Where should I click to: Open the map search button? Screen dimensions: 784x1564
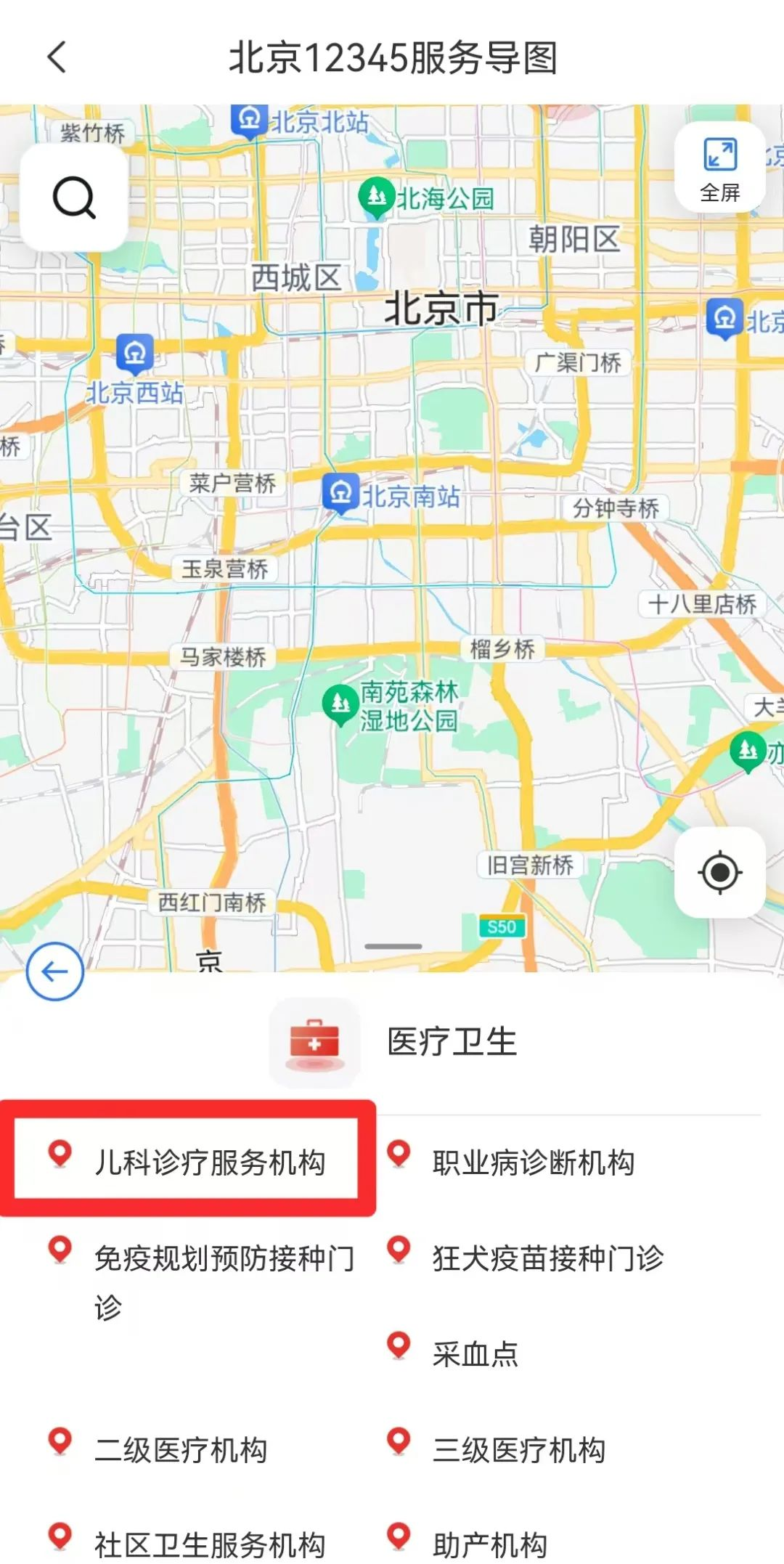tap(74, 197)
